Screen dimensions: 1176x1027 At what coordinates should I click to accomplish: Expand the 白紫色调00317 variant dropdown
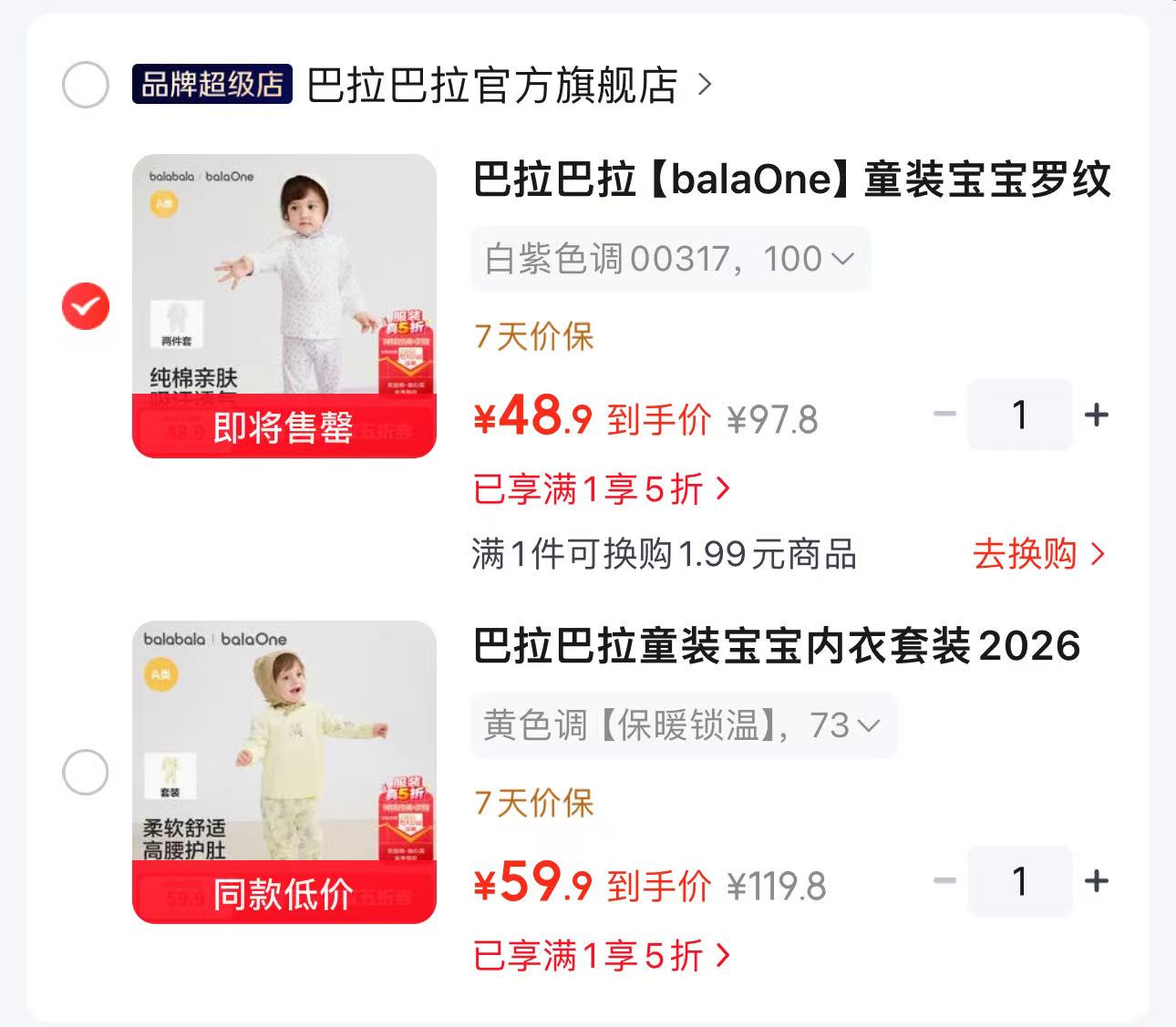pyautogui.click(x=671, y=260)
